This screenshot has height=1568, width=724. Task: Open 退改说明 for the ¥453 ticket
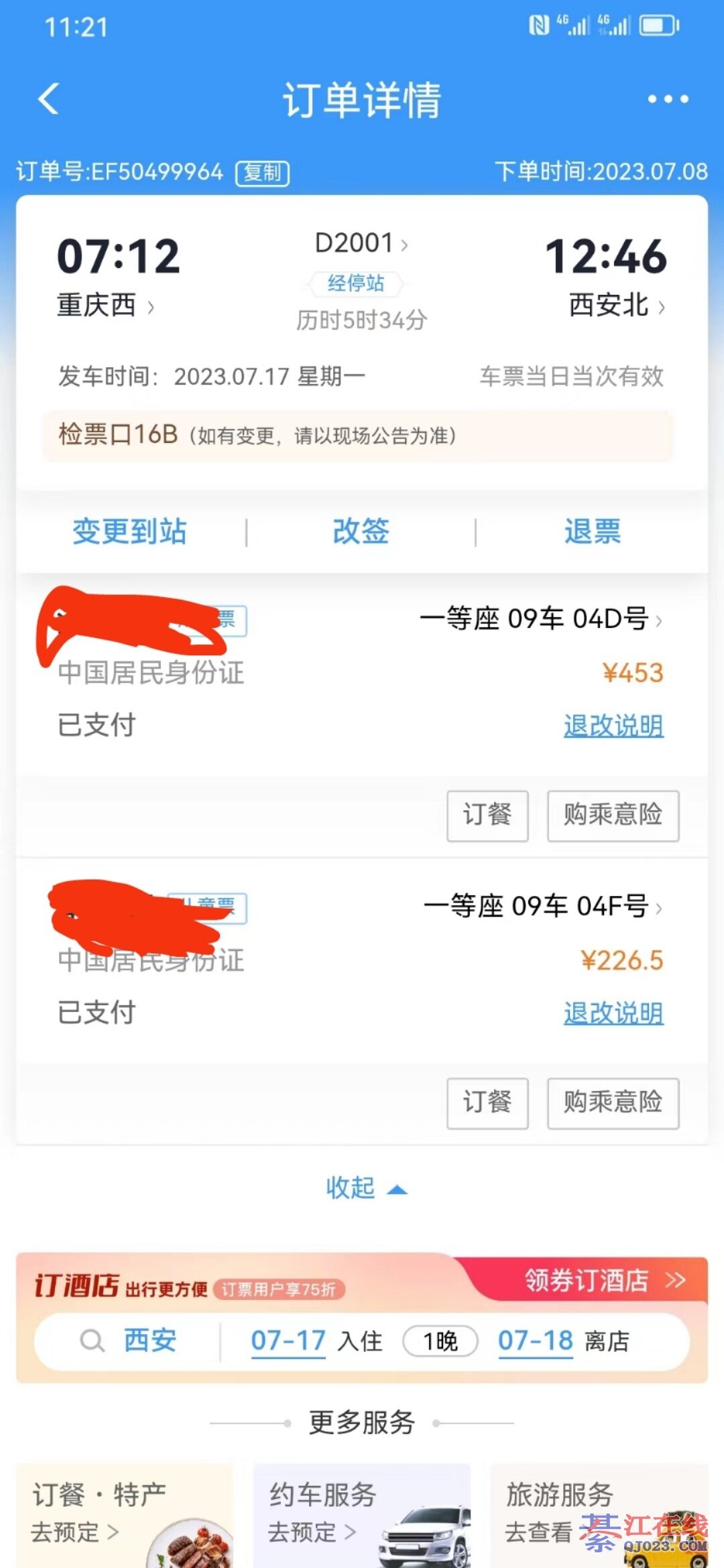(x=613, y=726)
